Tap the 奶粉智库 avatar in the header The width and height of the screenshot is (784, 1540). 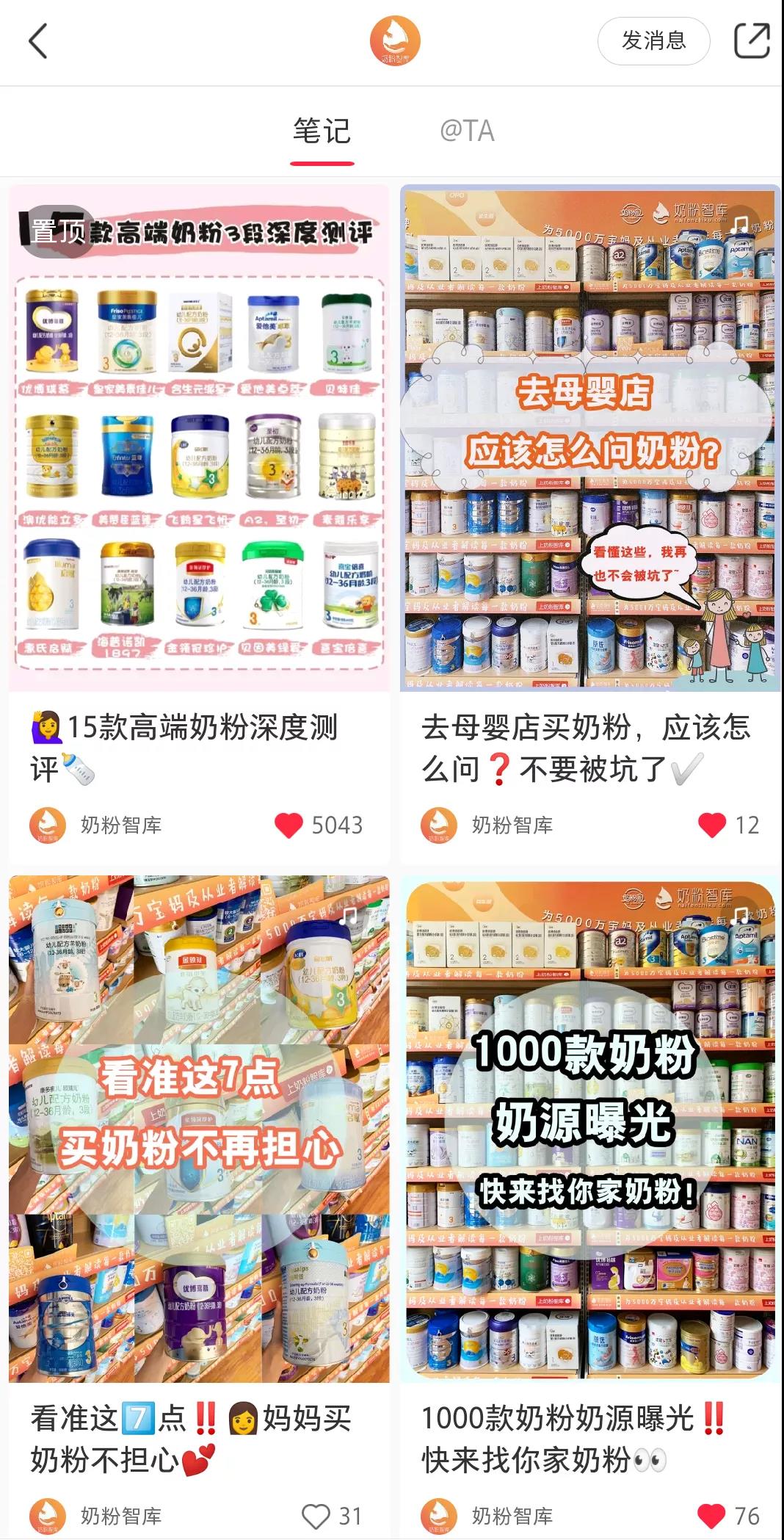(395, 41)
